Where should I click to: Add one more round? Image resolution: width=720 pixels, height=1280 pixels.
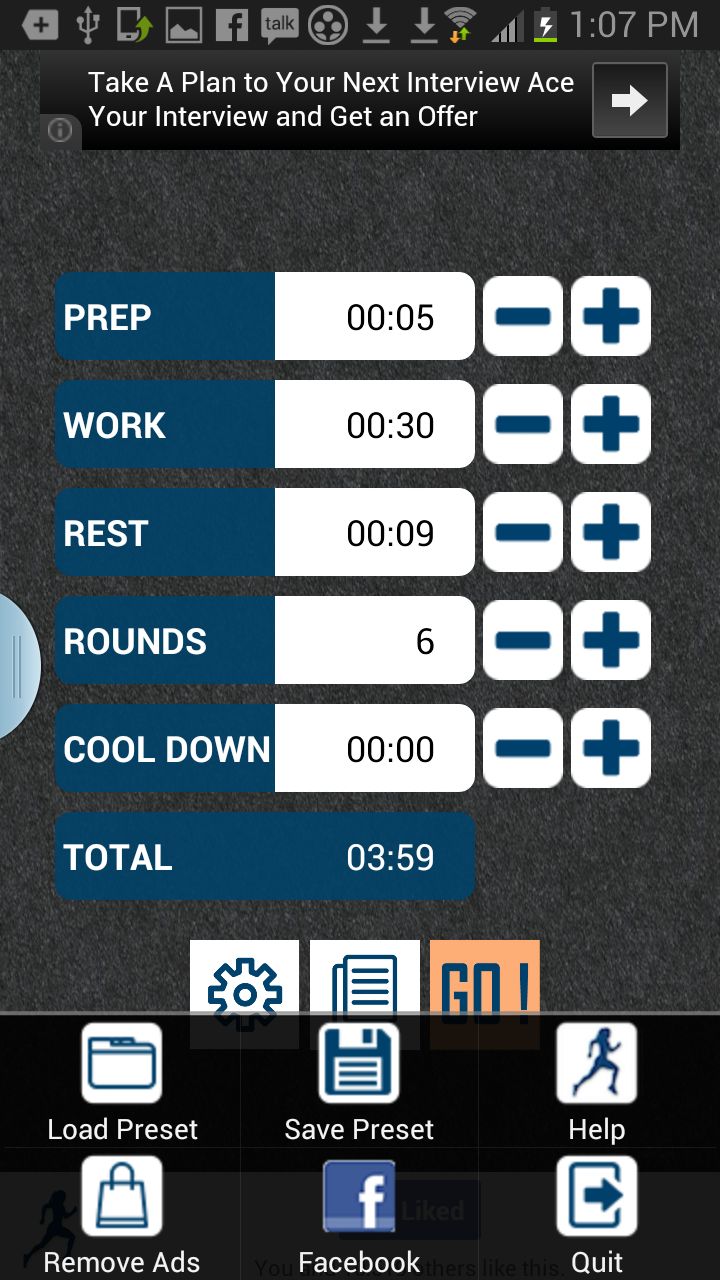pyautogui.click(x=611, y=641)
